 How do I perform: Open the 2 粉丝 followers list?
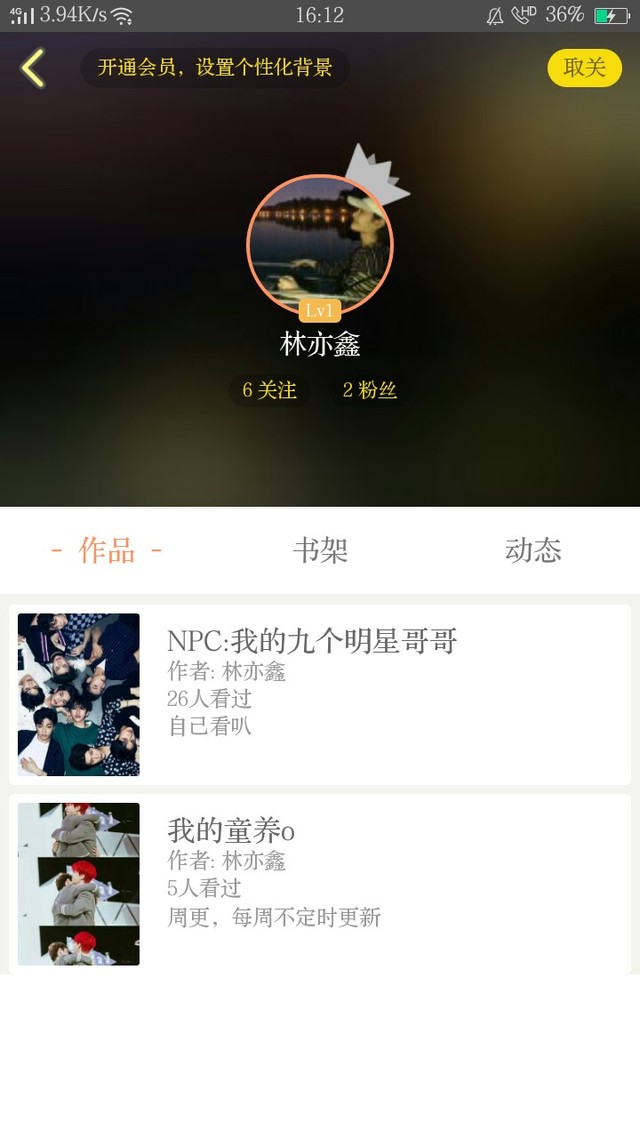click(370, 390)
